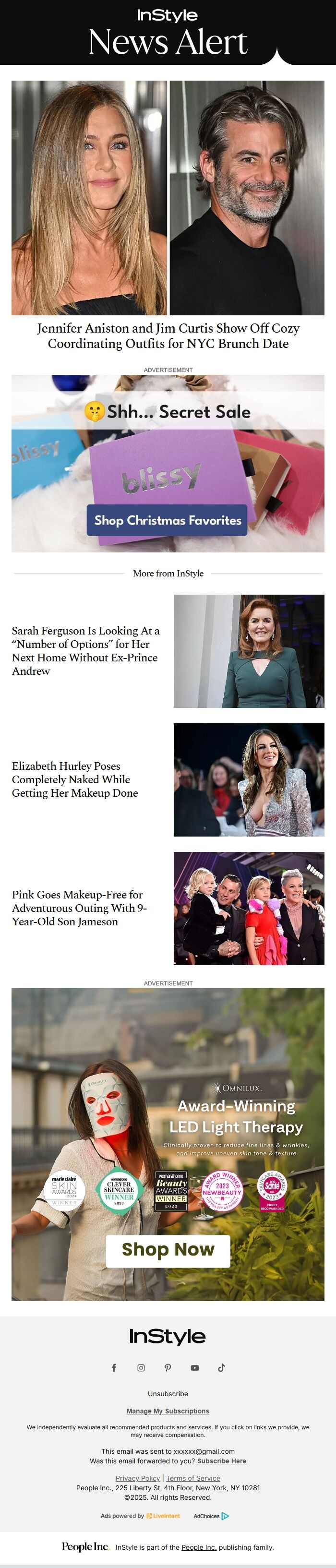Visit InStyle's Facebook page
Screen dimensions: 336x1568
pyautogui.click(x=114, y=1368)
